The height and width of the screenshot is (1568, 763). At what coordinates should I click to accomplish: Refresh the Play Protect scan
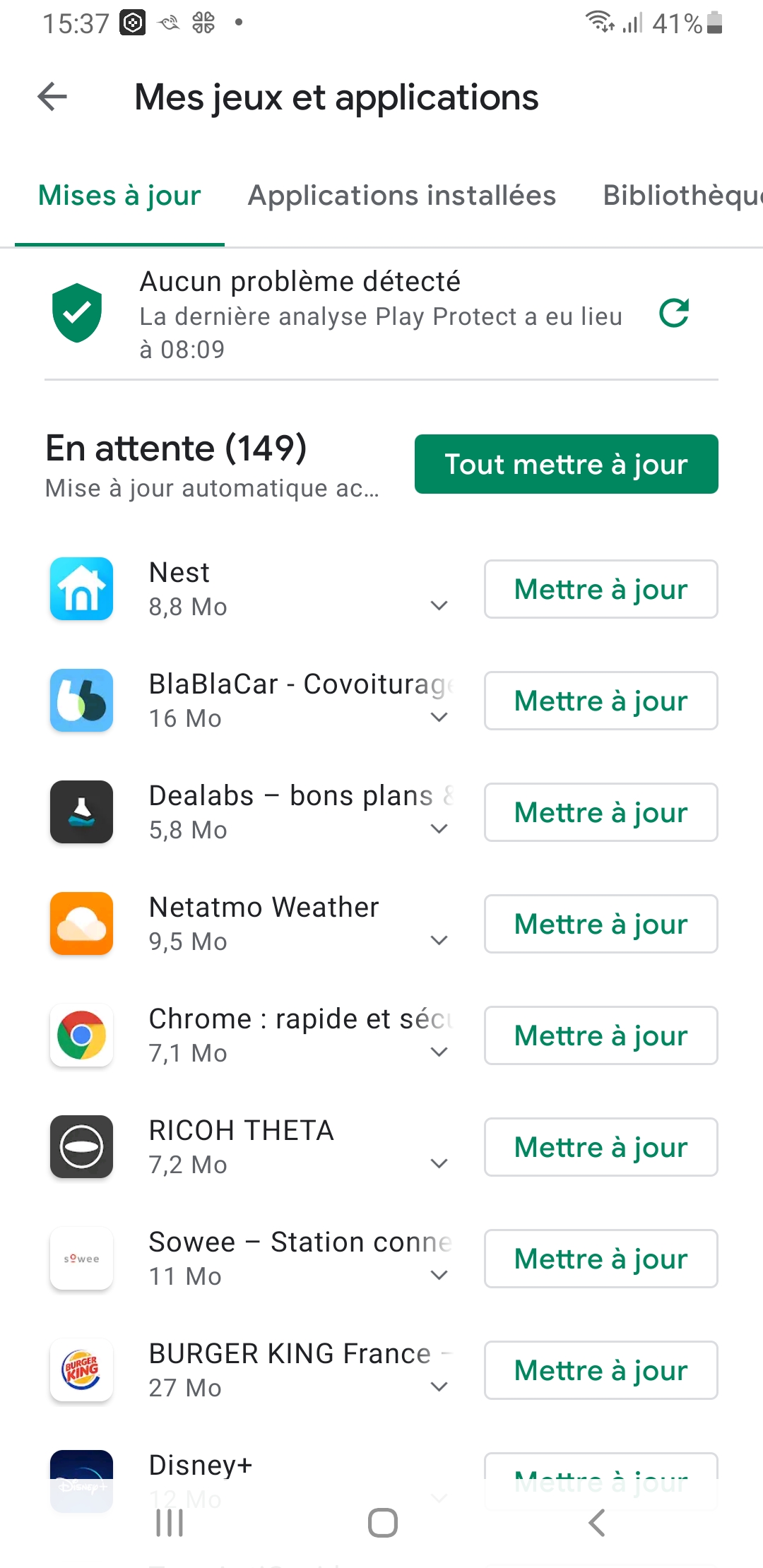[674, 313]
